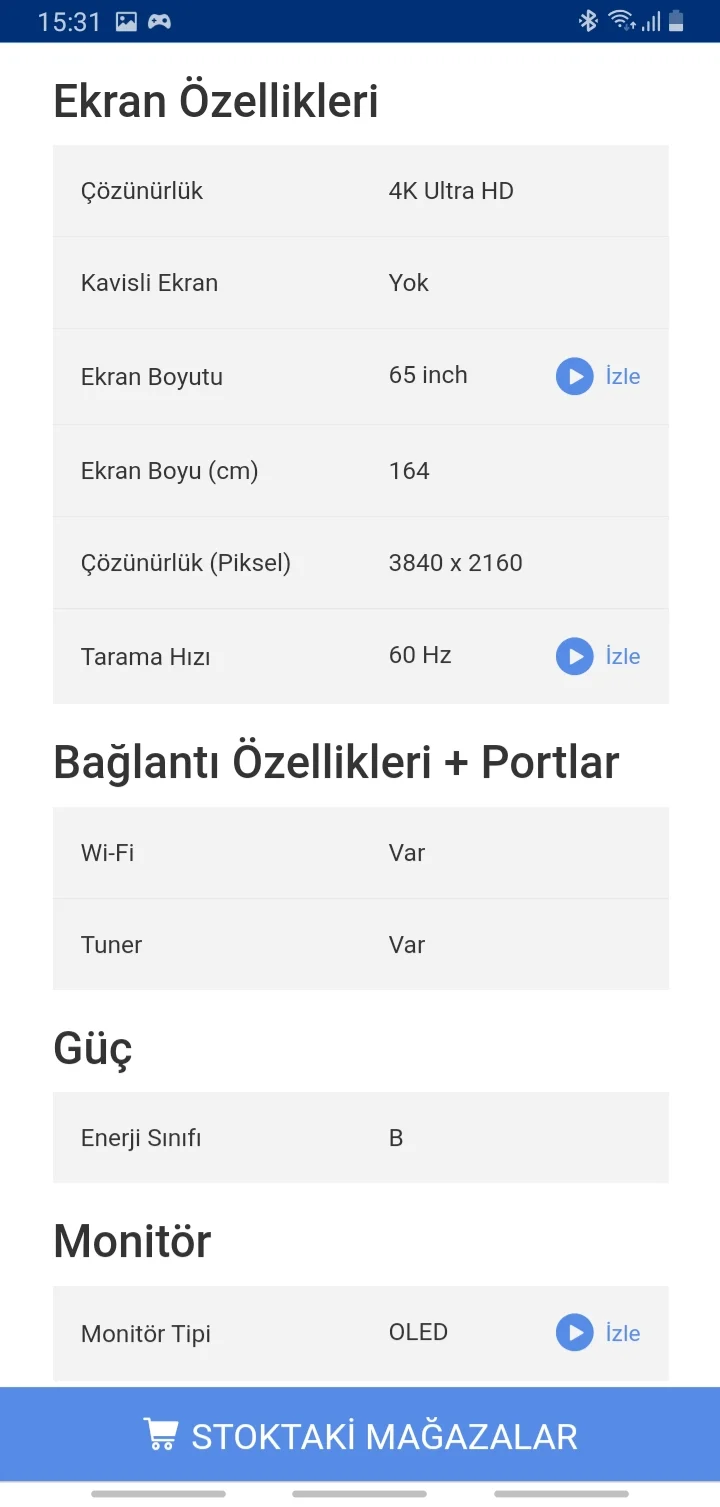Screen dimensions: 720x1507
Task: Show Stoktaki Mağazalar stores list
Action: click(360, 1436)
